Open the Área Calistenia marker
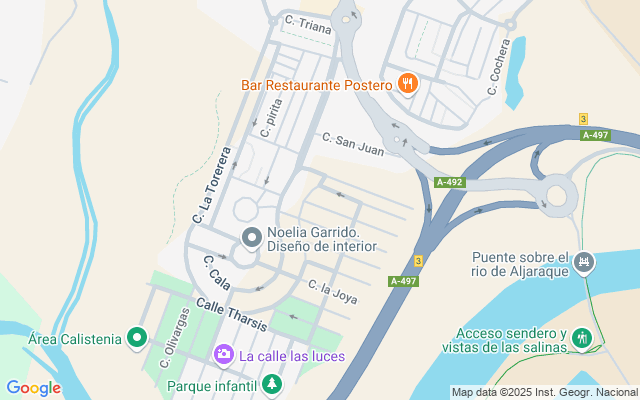The width and height of the screenshot is (640, 400). (138, 339)
